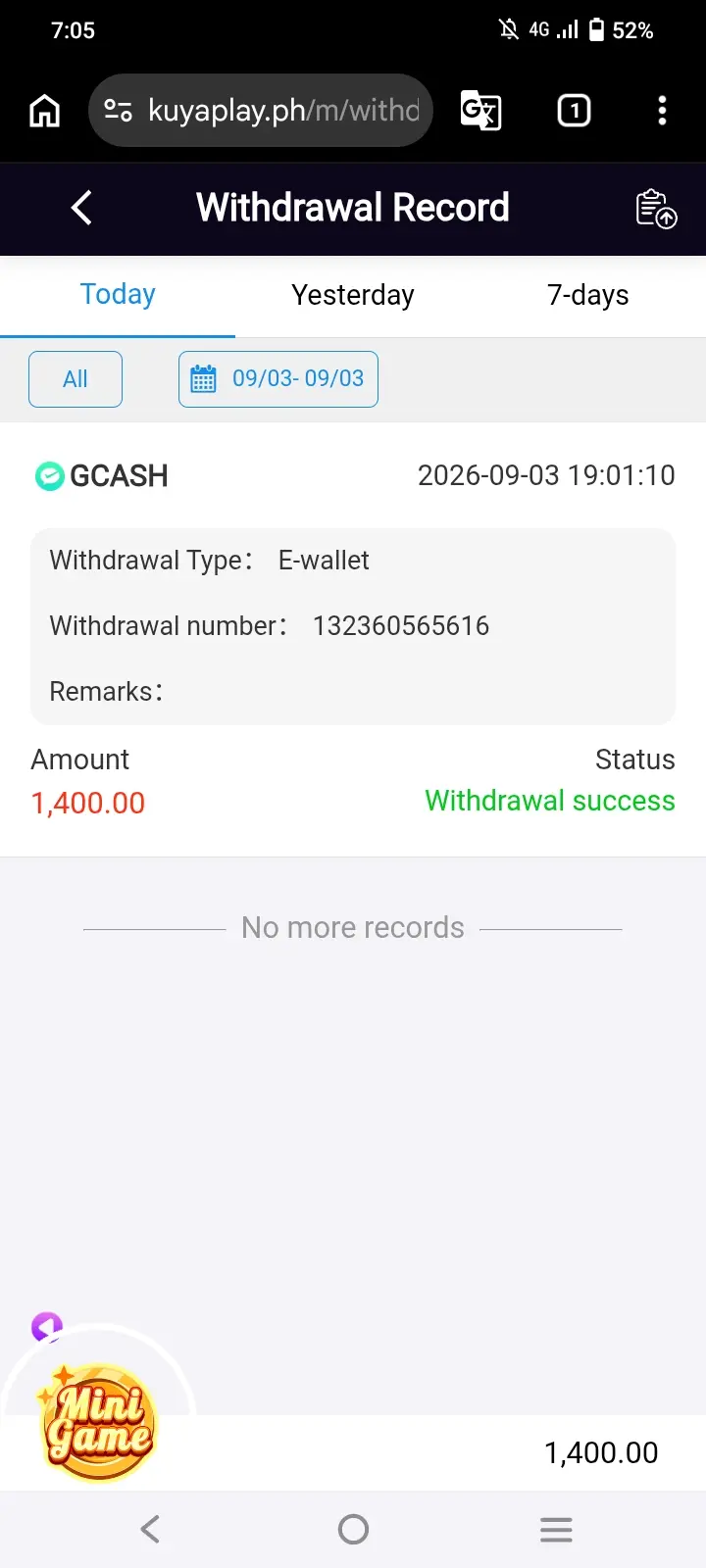Switch to the 7-days tab
706x1568 pixels.
[x=588, y=295]
